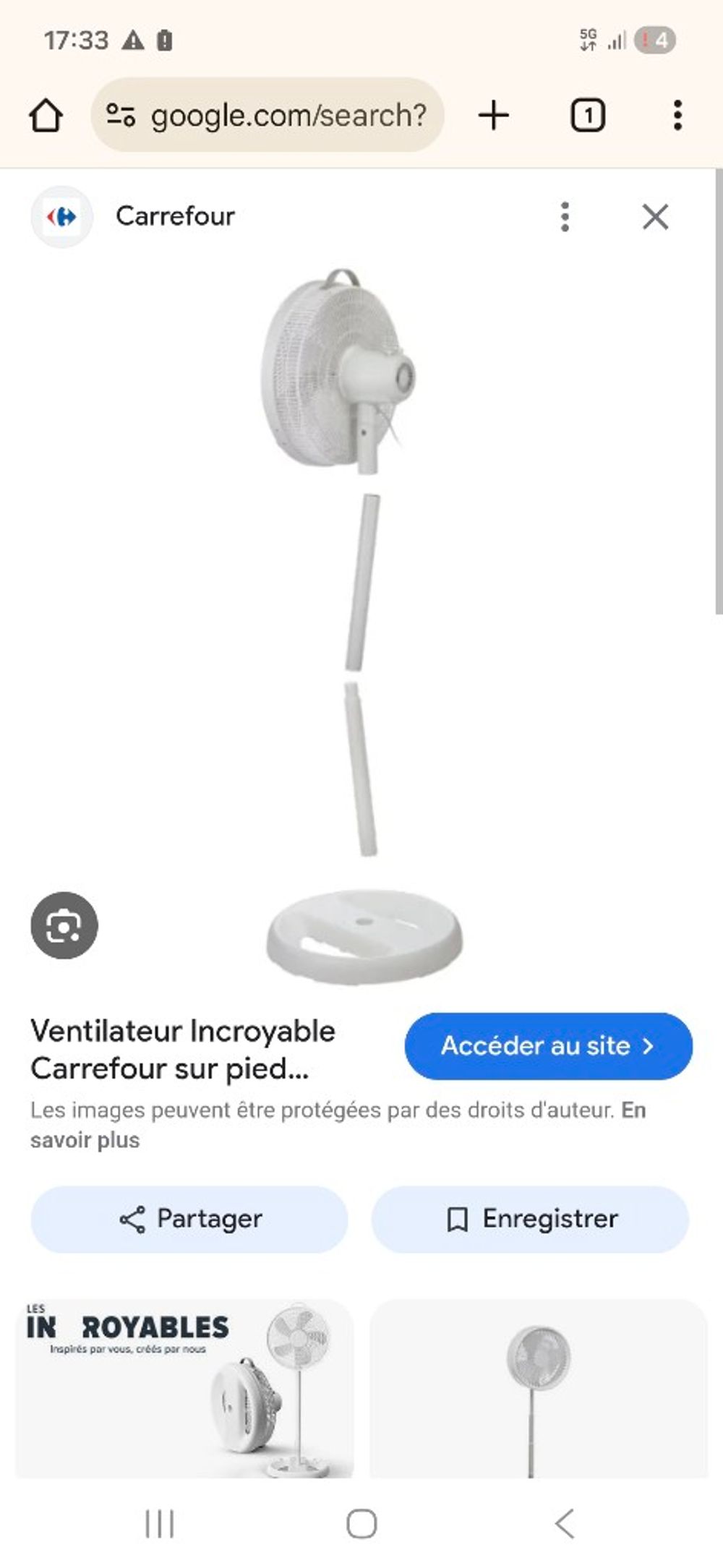Open the image result's three-dot options menu
The height and width of the screenshot is (1568, 723).
click(565, 215)
